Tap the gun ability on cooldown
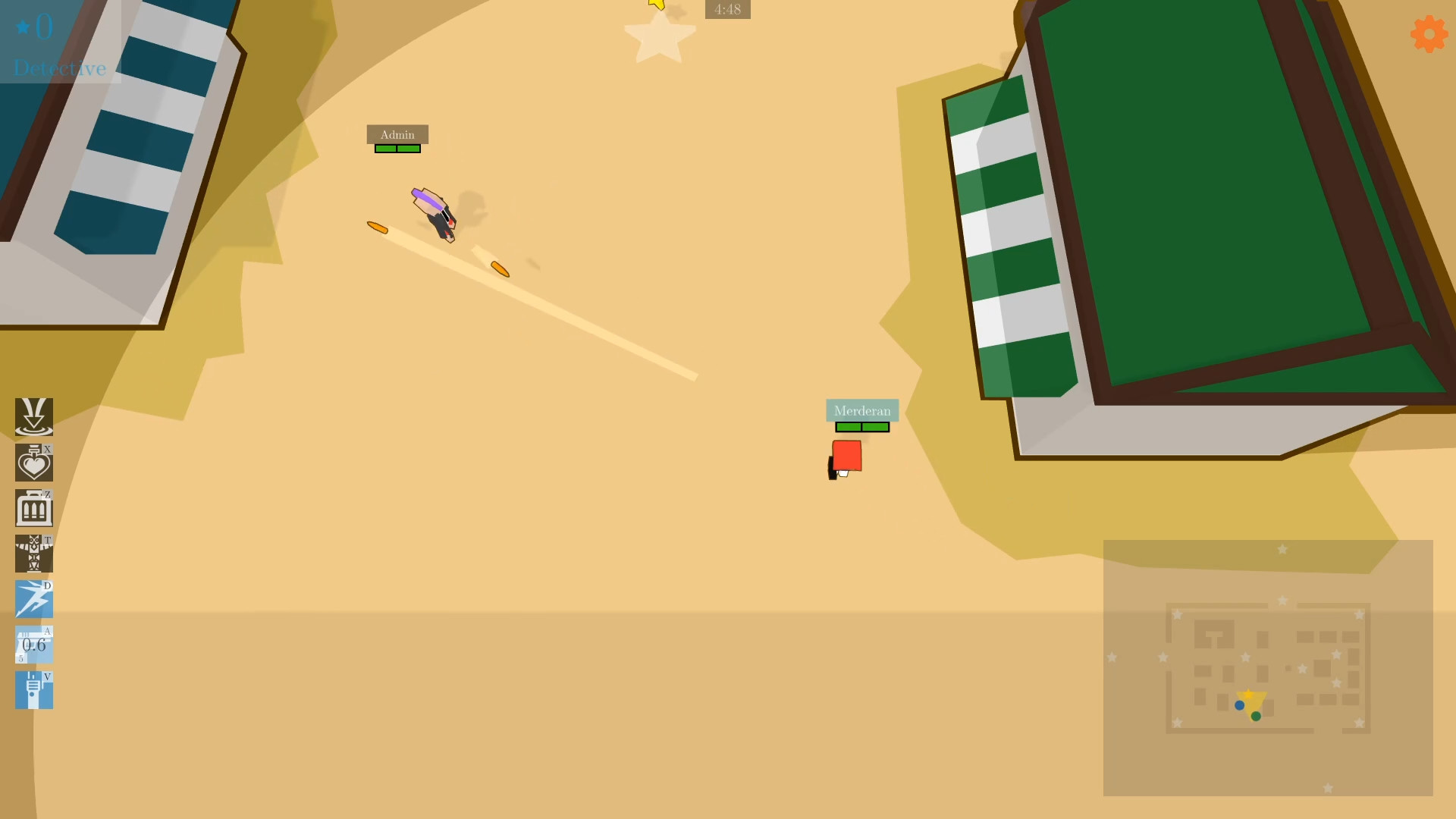 (34, 645)
